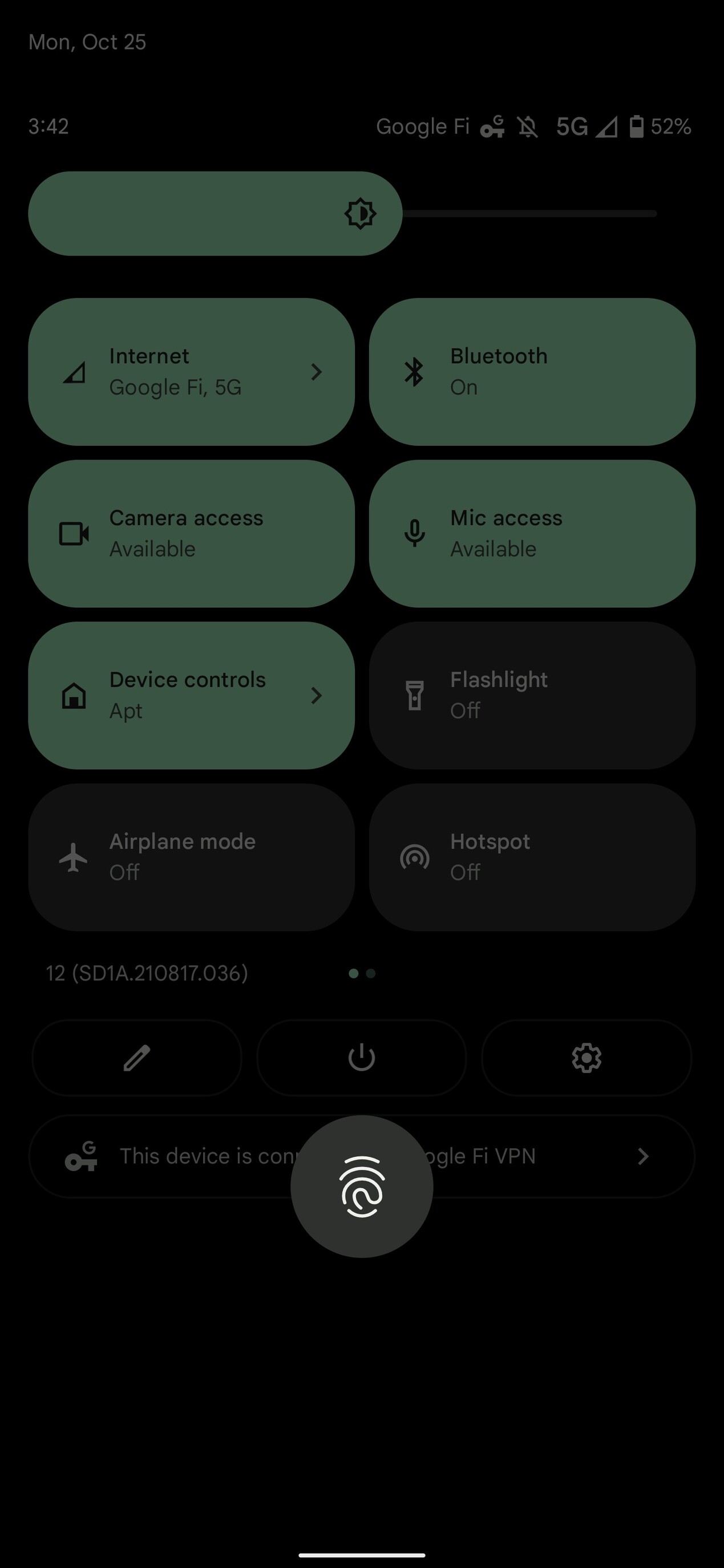The width and height of the screenshot is (724, 1568).
Task: Turn on the Flashlight
Action: pos(532,695)
